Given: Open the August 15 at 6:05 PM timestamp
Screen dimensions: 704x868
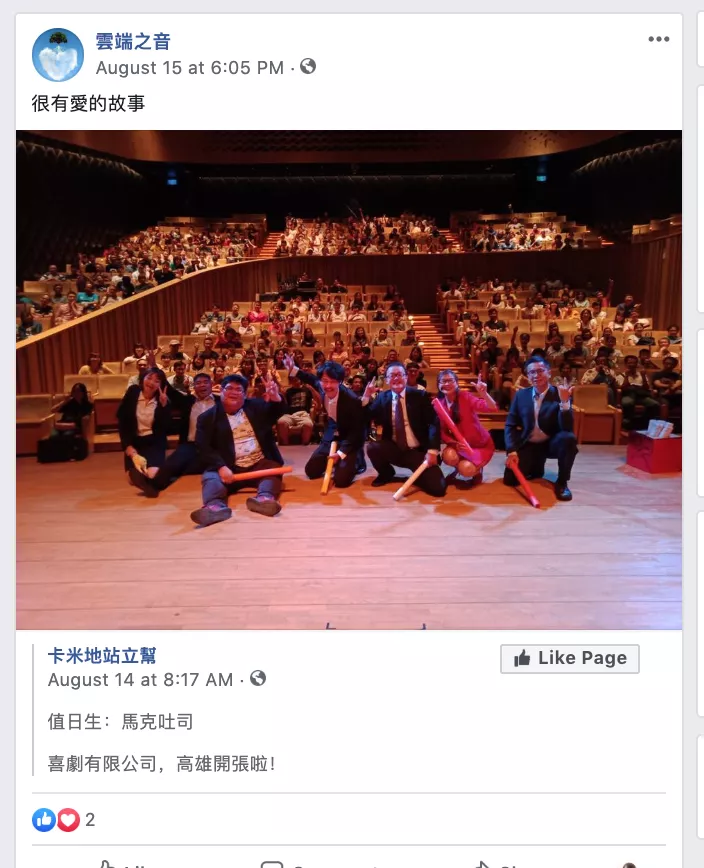Looking at the screenshot, I should coord(190,68).
